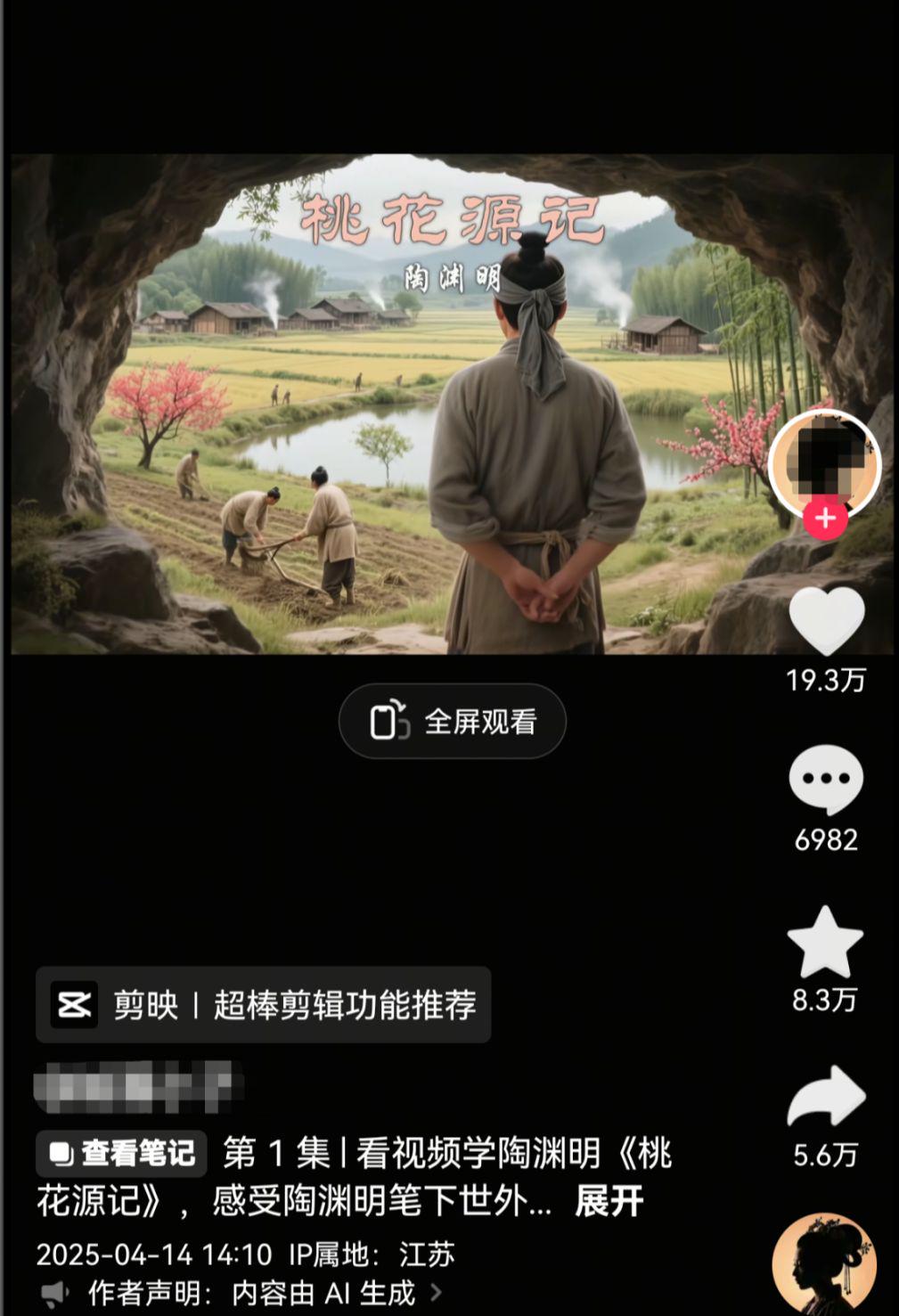Screen dimensions: 899x1316
Task: Open the author's profile avatar
Action: click(x=824, y=463)
